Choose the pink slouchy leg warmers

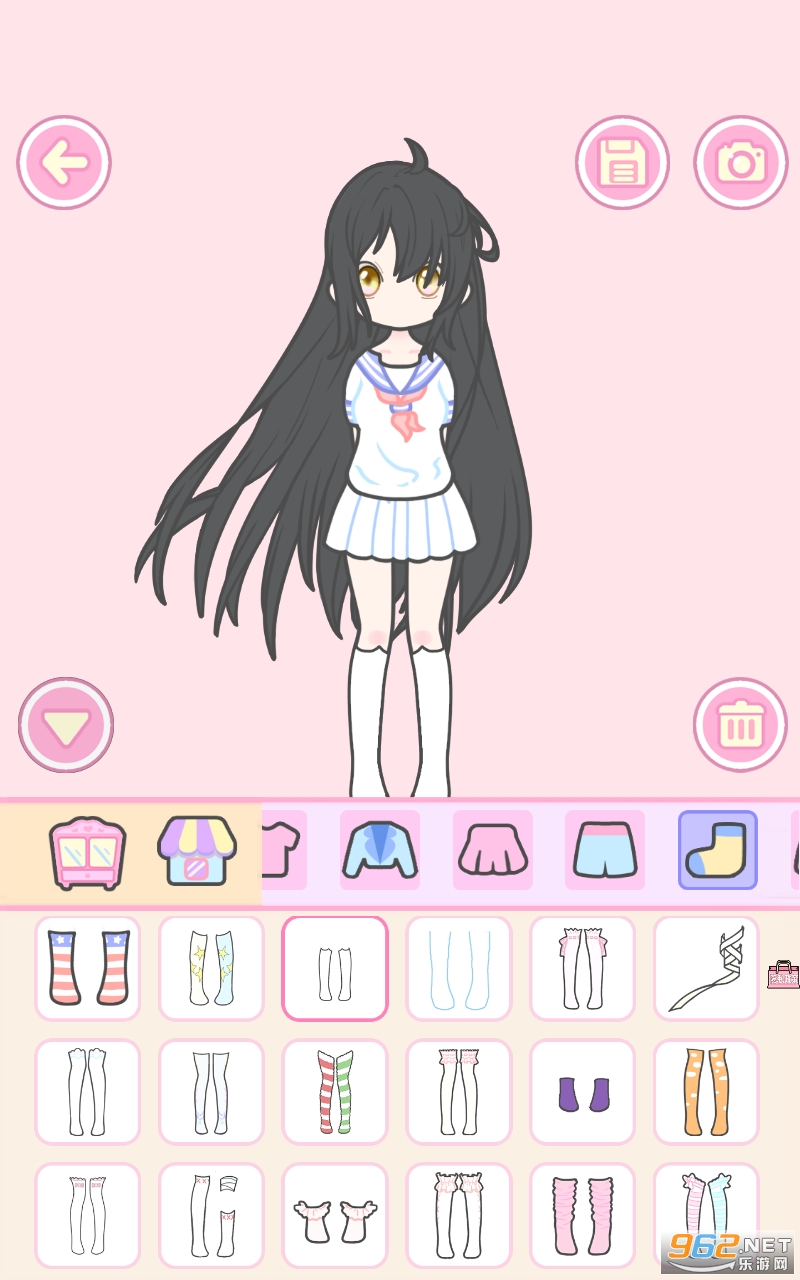click(582, 1214)
